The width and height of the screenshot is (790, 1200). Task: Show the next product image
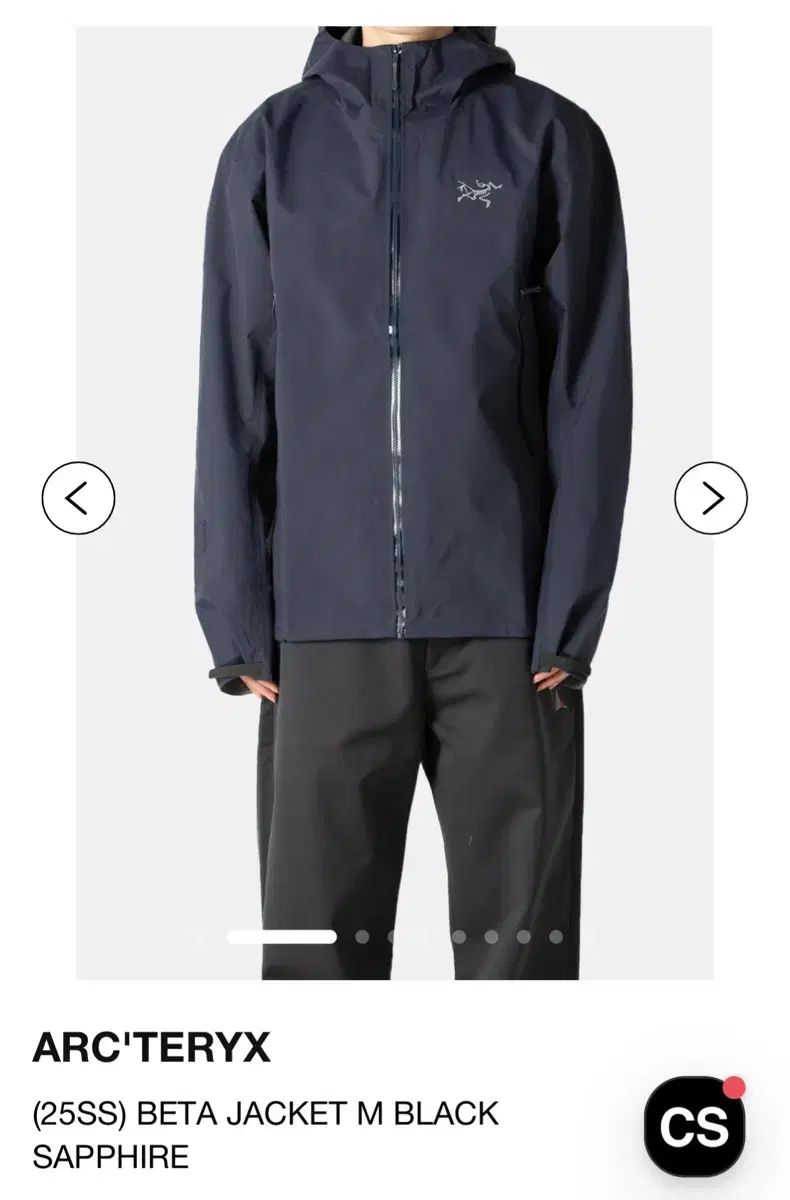tap(711, 497)
